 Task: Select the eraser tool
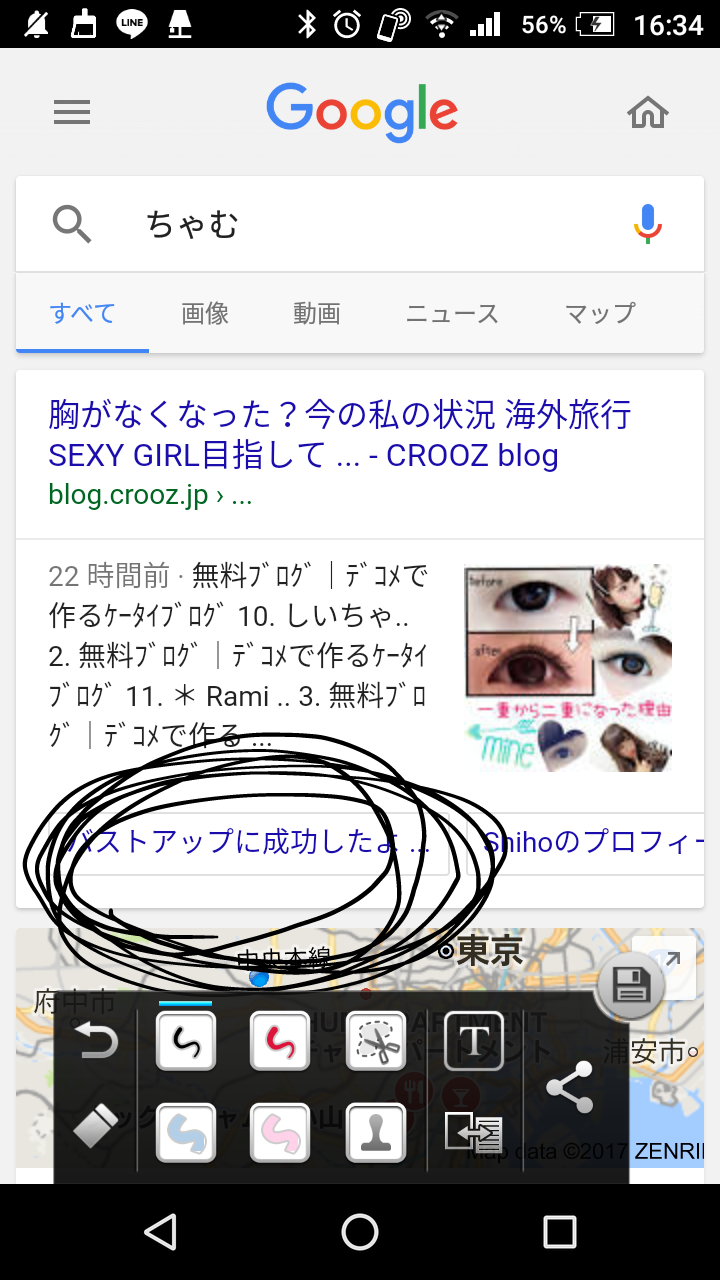95,1127
